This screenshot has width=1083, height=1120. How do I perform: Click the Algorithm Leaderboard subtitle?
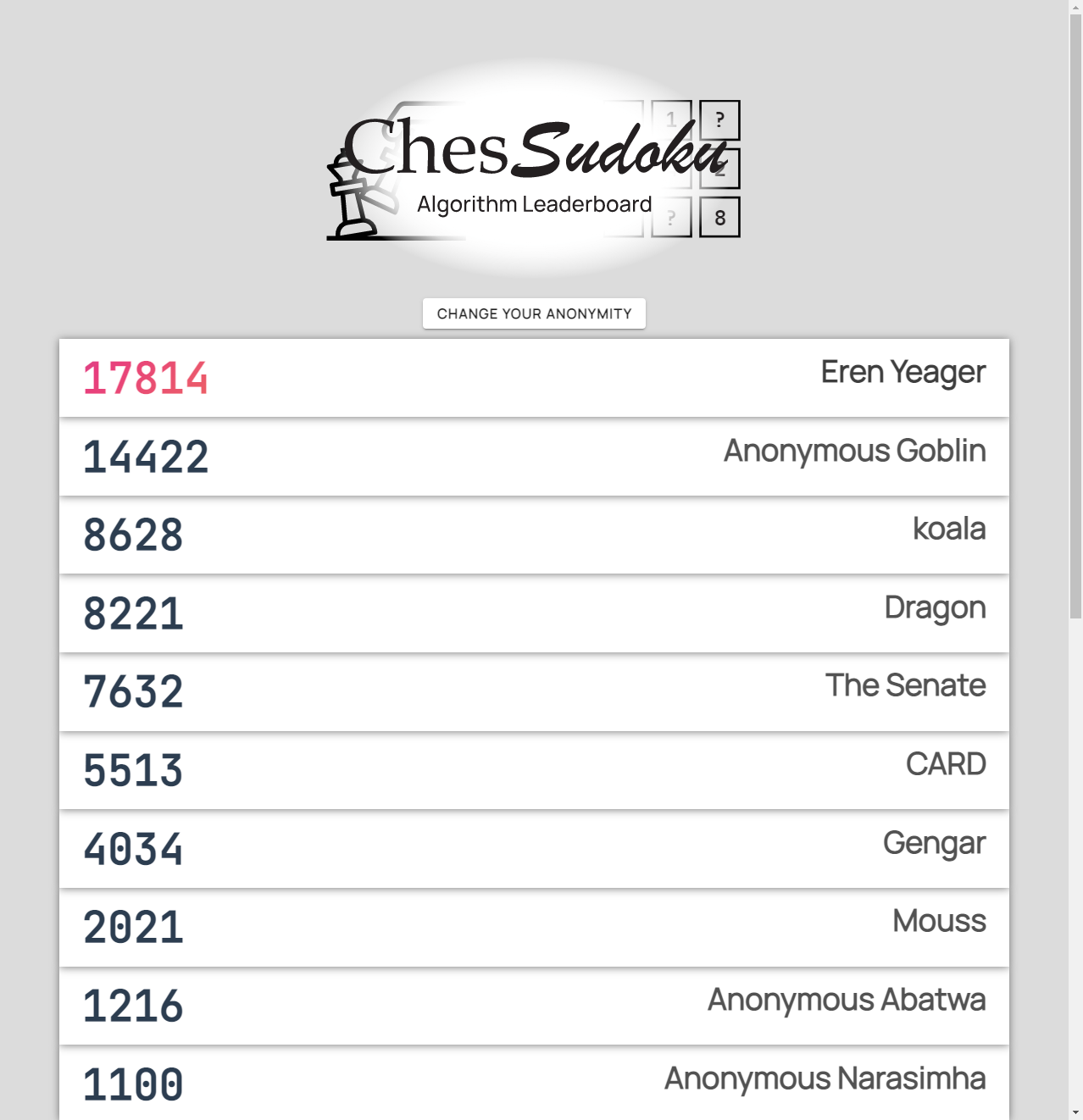coord(534,203)
